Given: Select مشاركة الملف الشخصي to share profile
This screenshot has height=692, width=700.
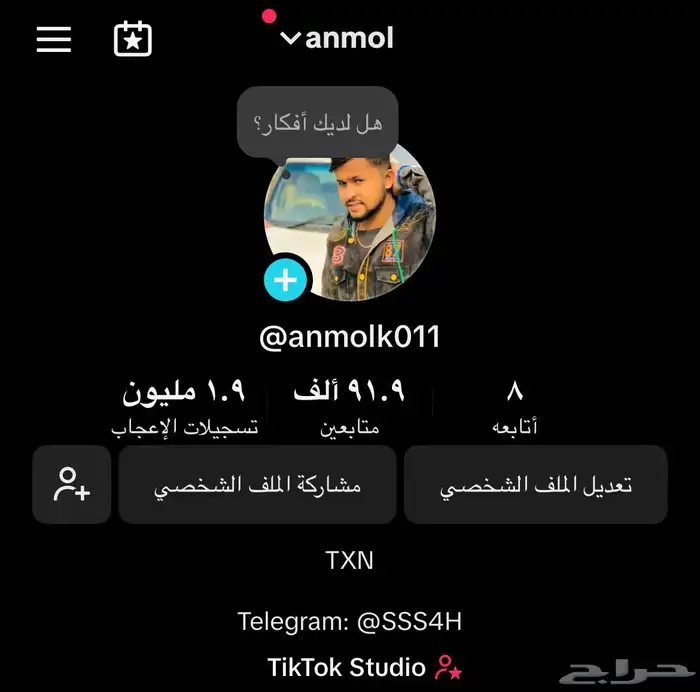Looking at the screenshot, I should click(x=257, y=485).
